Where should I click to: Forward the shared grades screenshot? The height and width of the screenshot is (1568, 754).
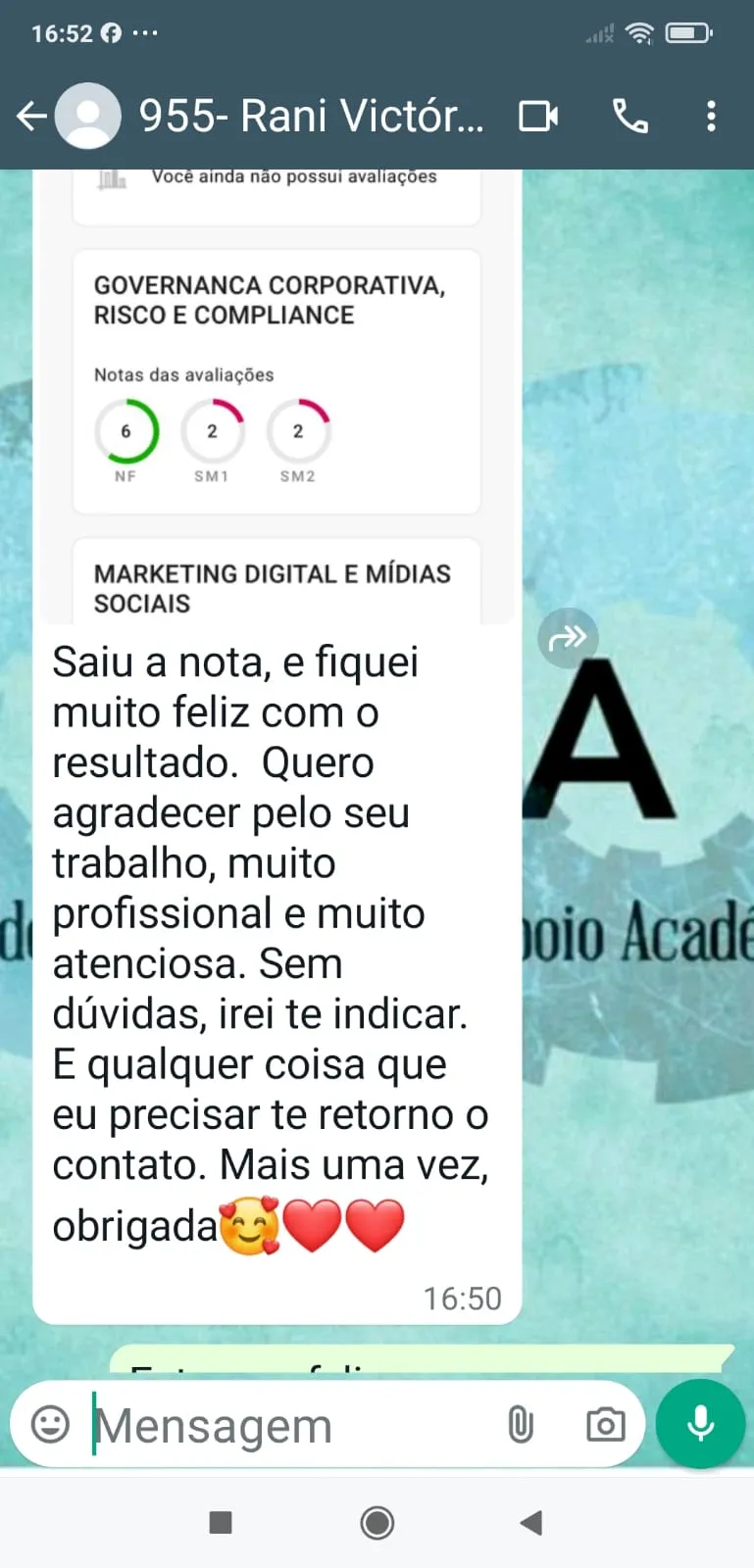568,639
